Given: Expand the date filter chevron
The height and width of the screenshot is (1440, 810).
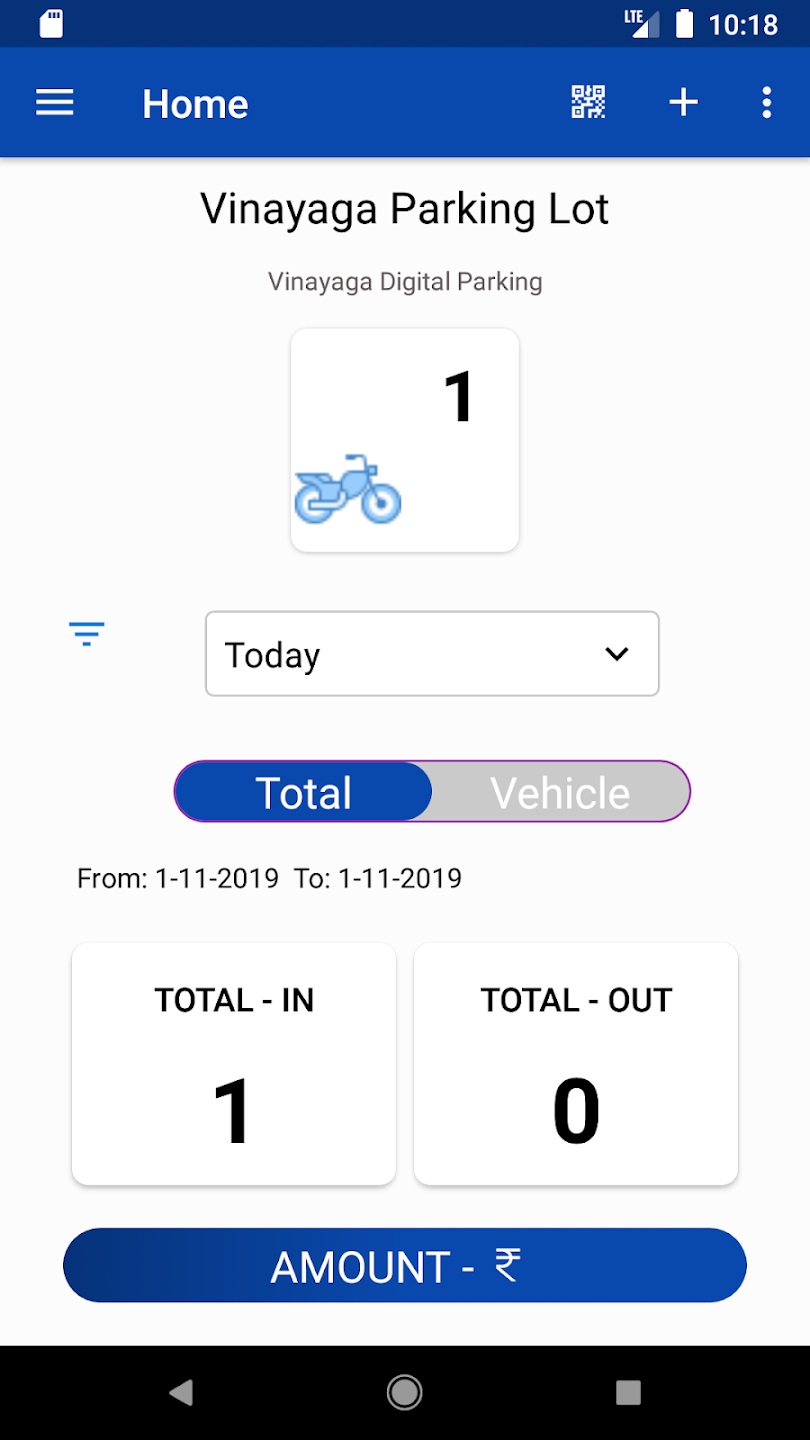Looking at the screenshot, I should [617, 653].
